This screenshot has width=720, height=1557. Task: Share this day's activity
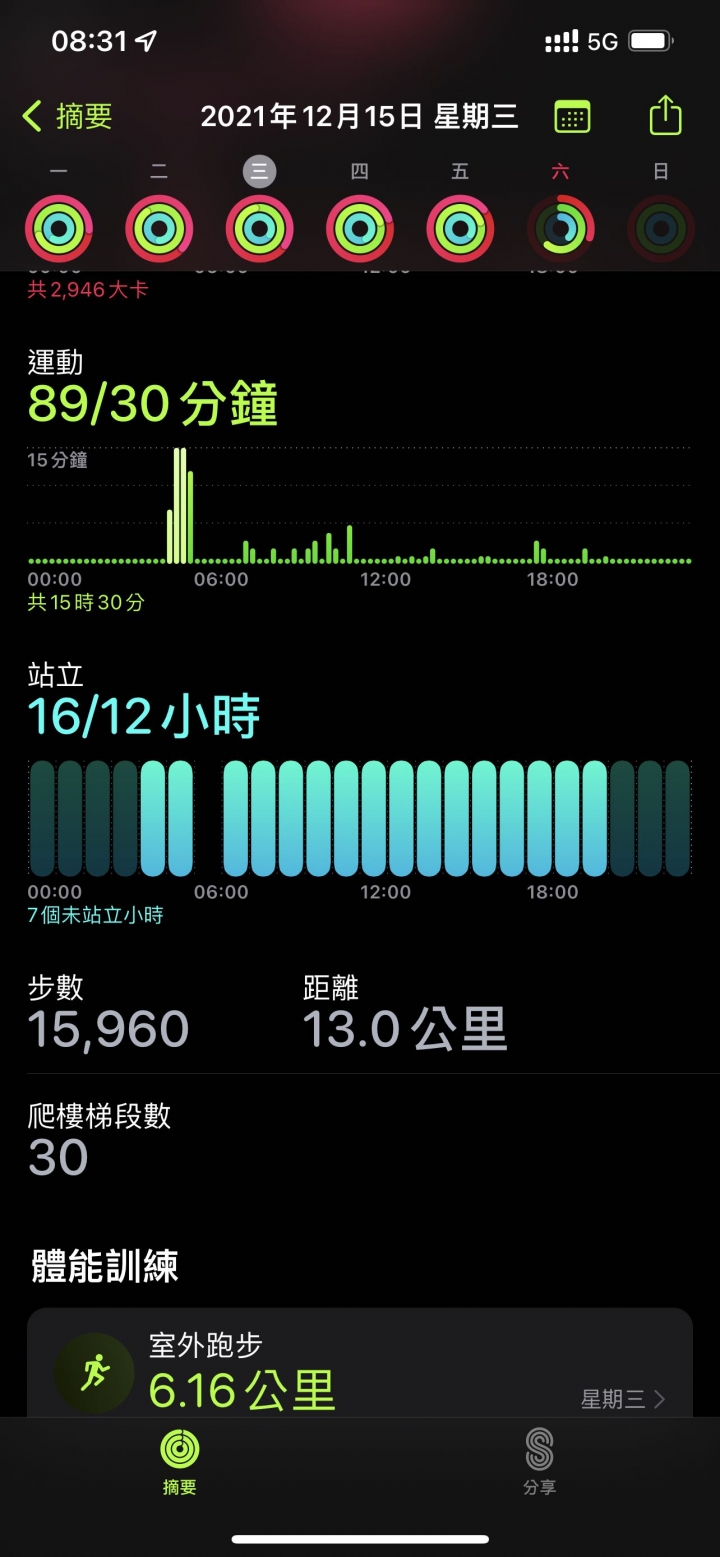point(665,115)
